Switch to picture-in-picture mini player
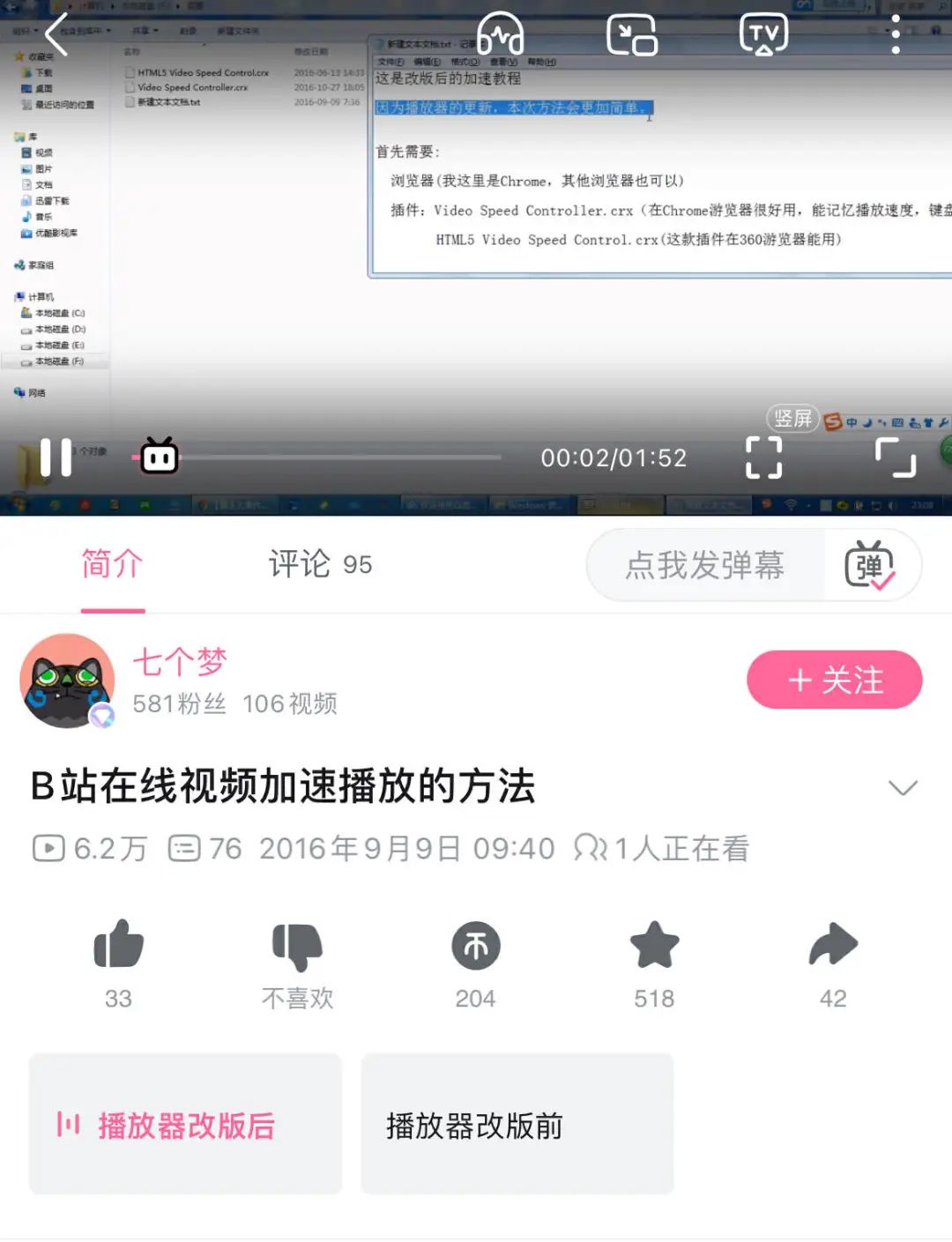 pos(632,35)
